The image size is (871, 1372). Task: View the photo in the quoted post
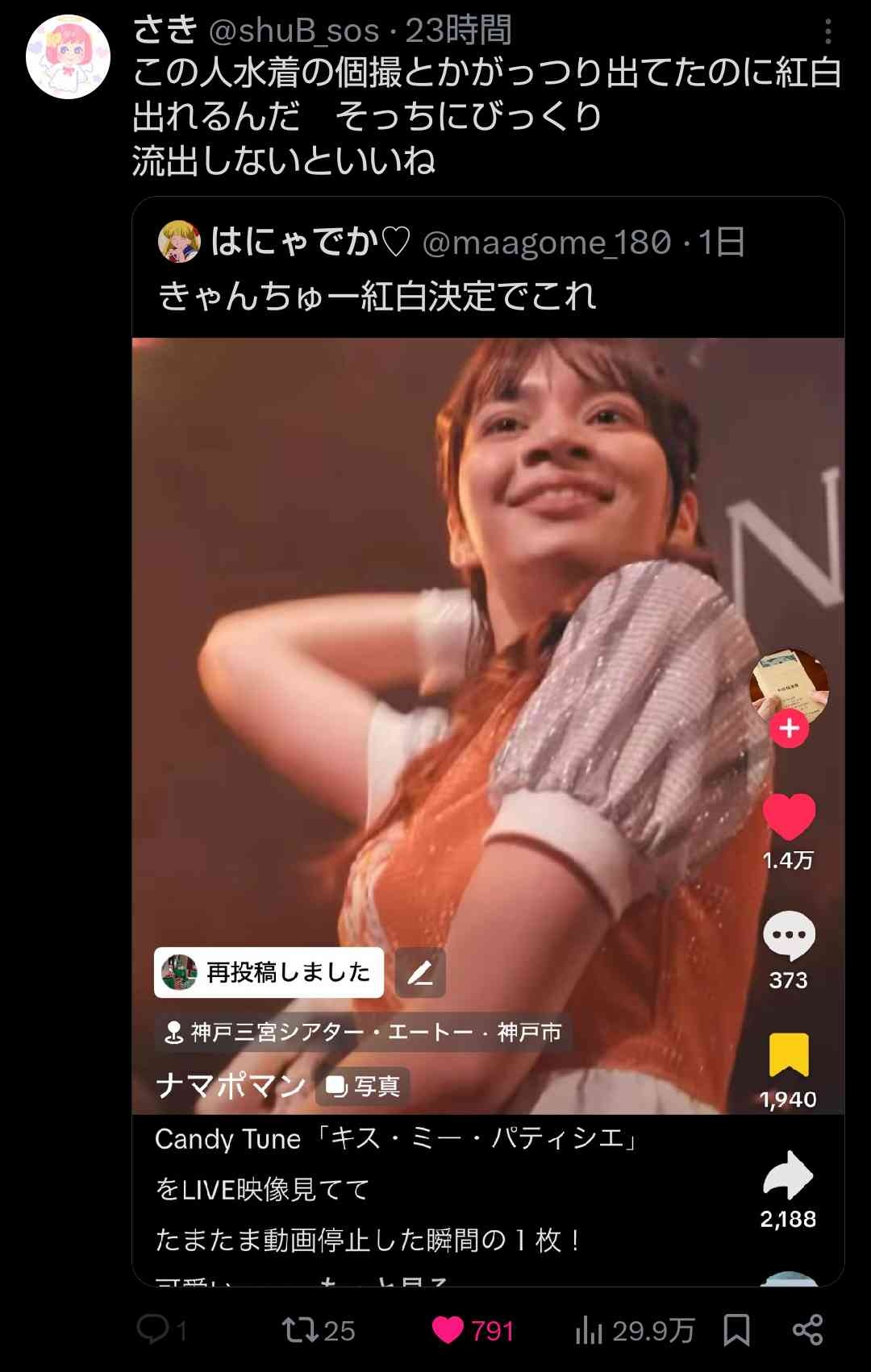pos(487,725)
